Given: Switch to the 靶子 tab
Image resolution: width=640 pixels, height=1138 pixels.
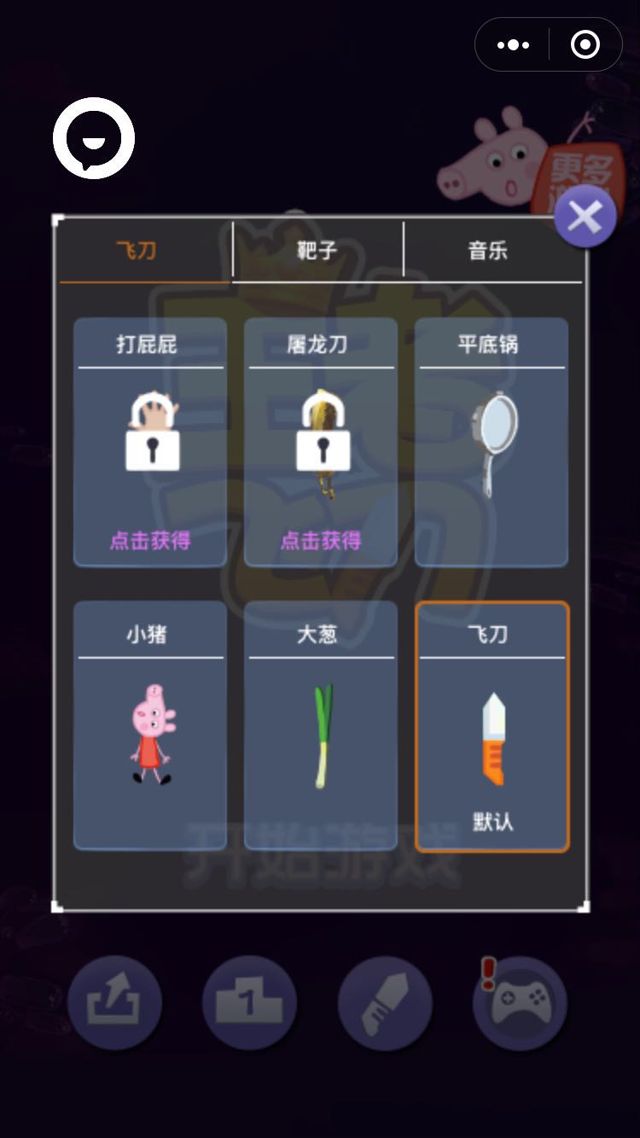Looking at the screenshot, I should point(318,250).
